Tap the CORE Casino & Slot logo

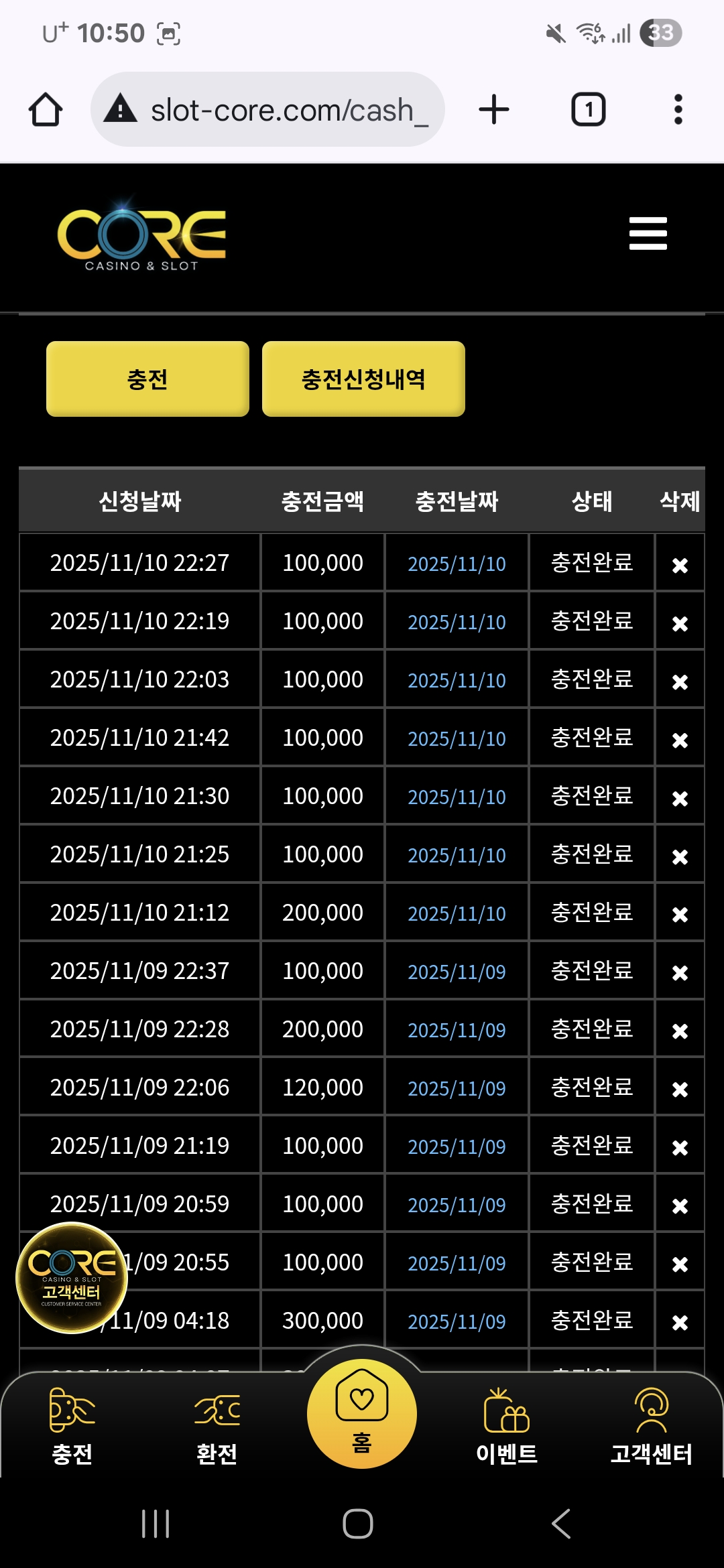pyautogui.click(x=141, y=236)
